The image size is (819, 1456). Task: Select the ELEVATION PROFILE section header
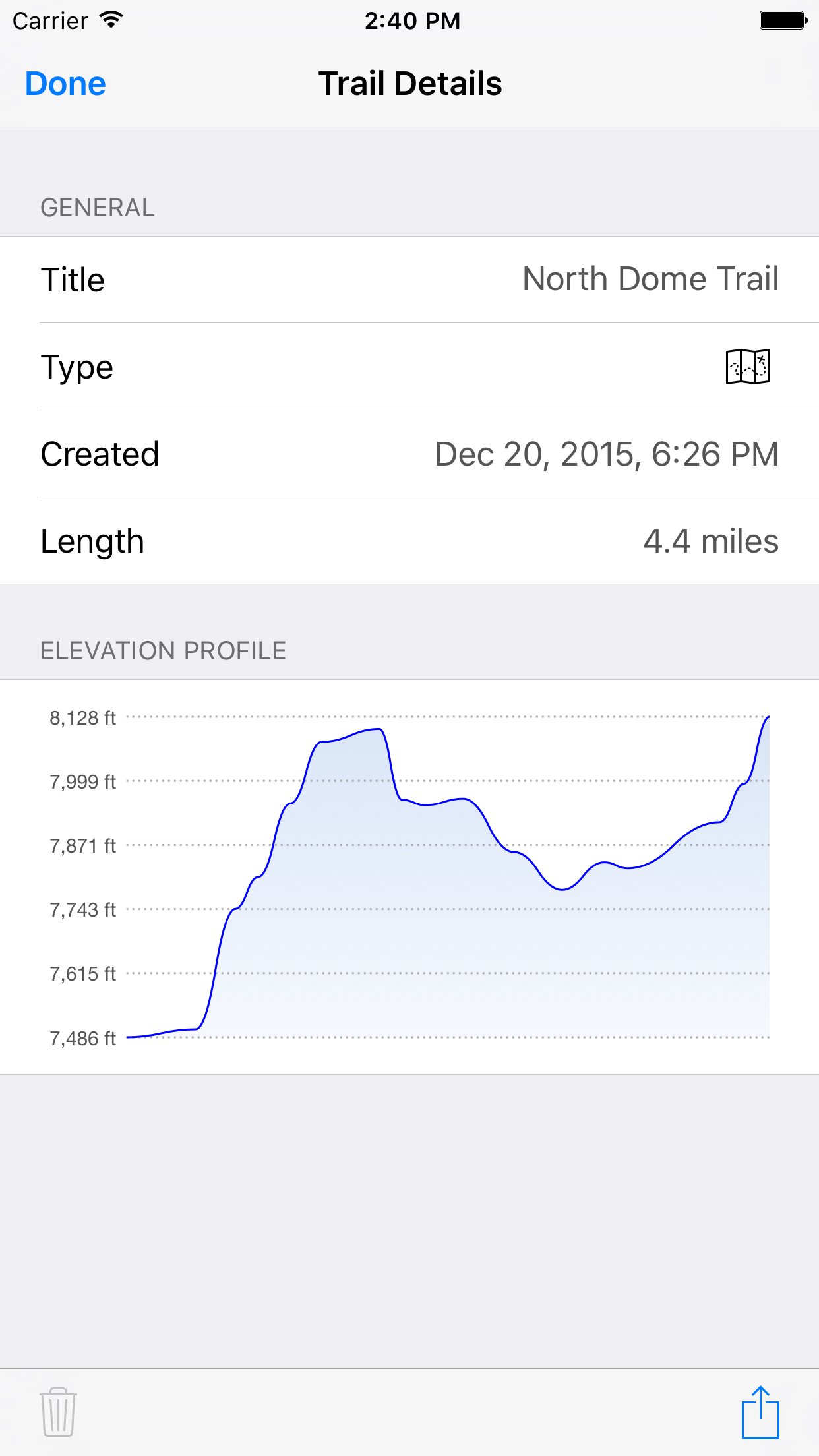click(163, 650)
